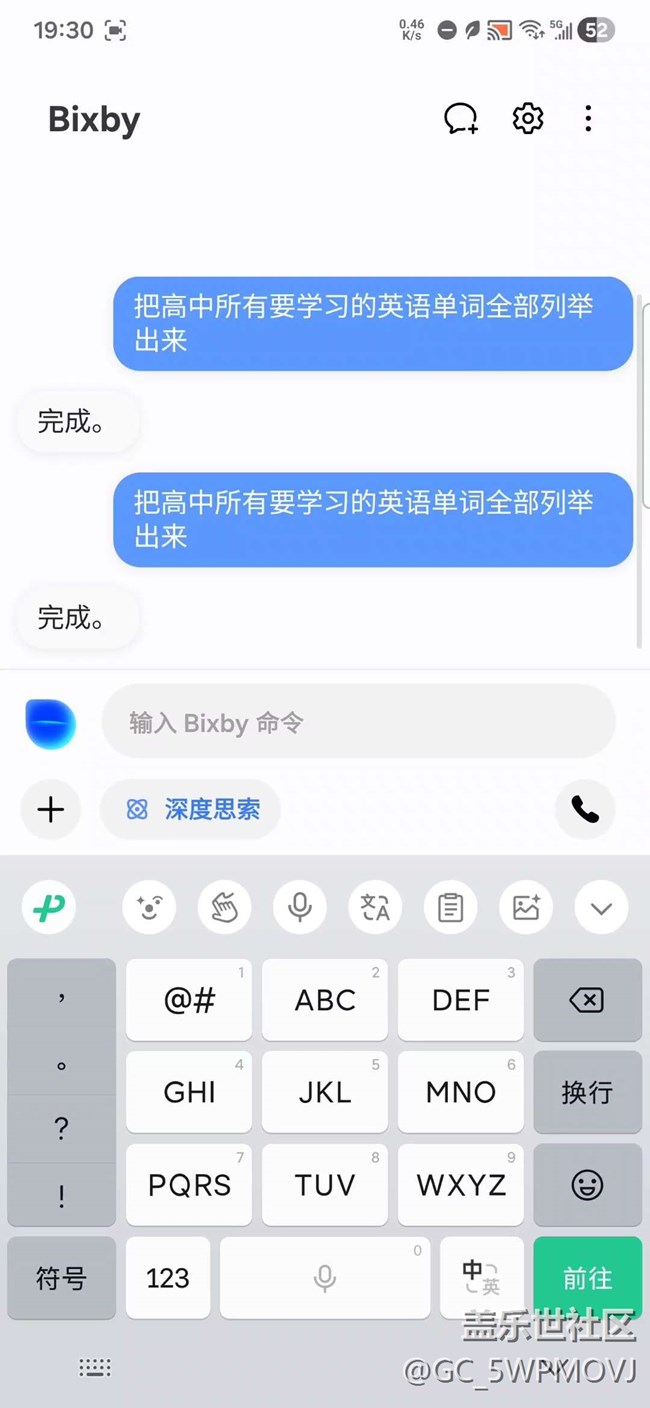Open the emoji keyboard key
The height and width of the screenshot is (1408, 650).
(587, 1185)
